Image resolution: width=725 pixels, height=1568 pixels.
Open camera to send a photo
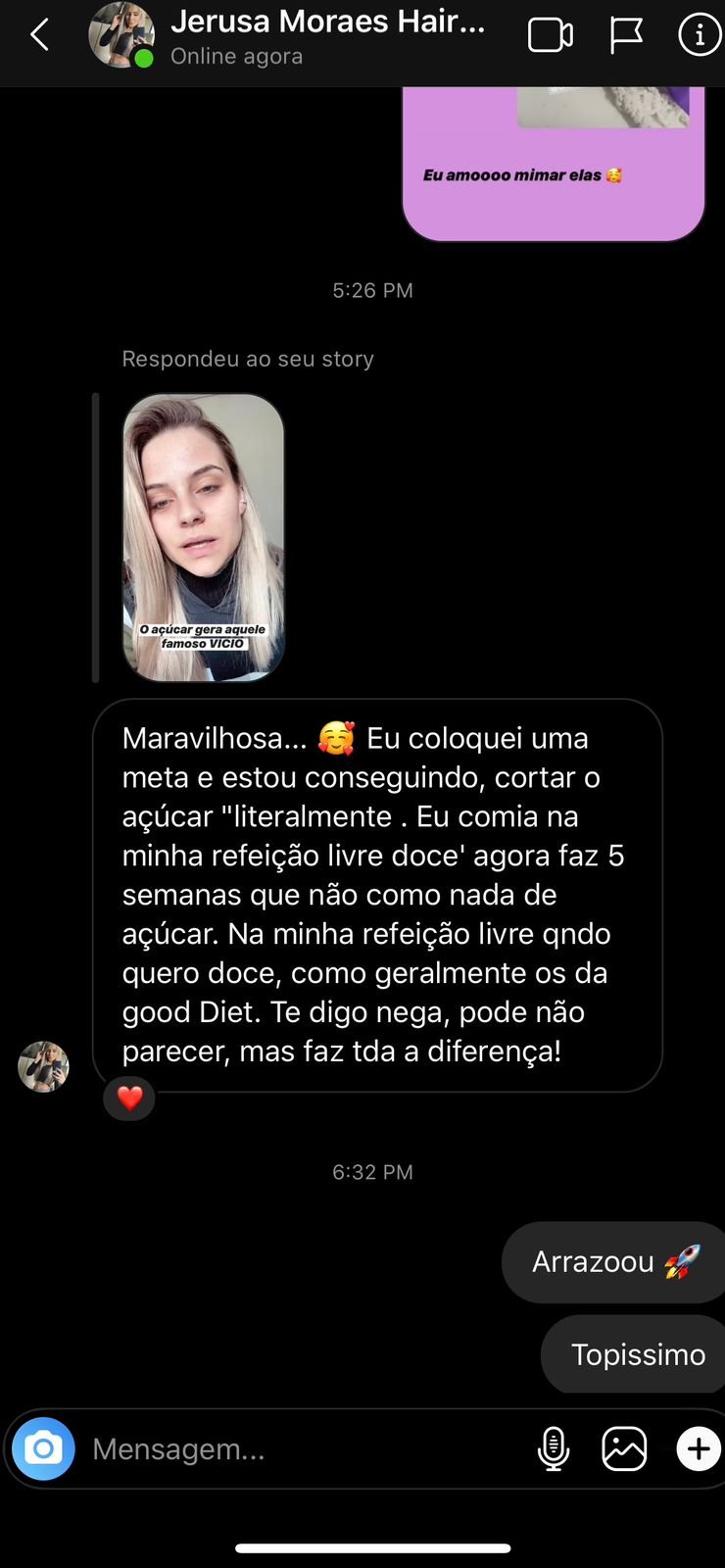click(43, 1448)
